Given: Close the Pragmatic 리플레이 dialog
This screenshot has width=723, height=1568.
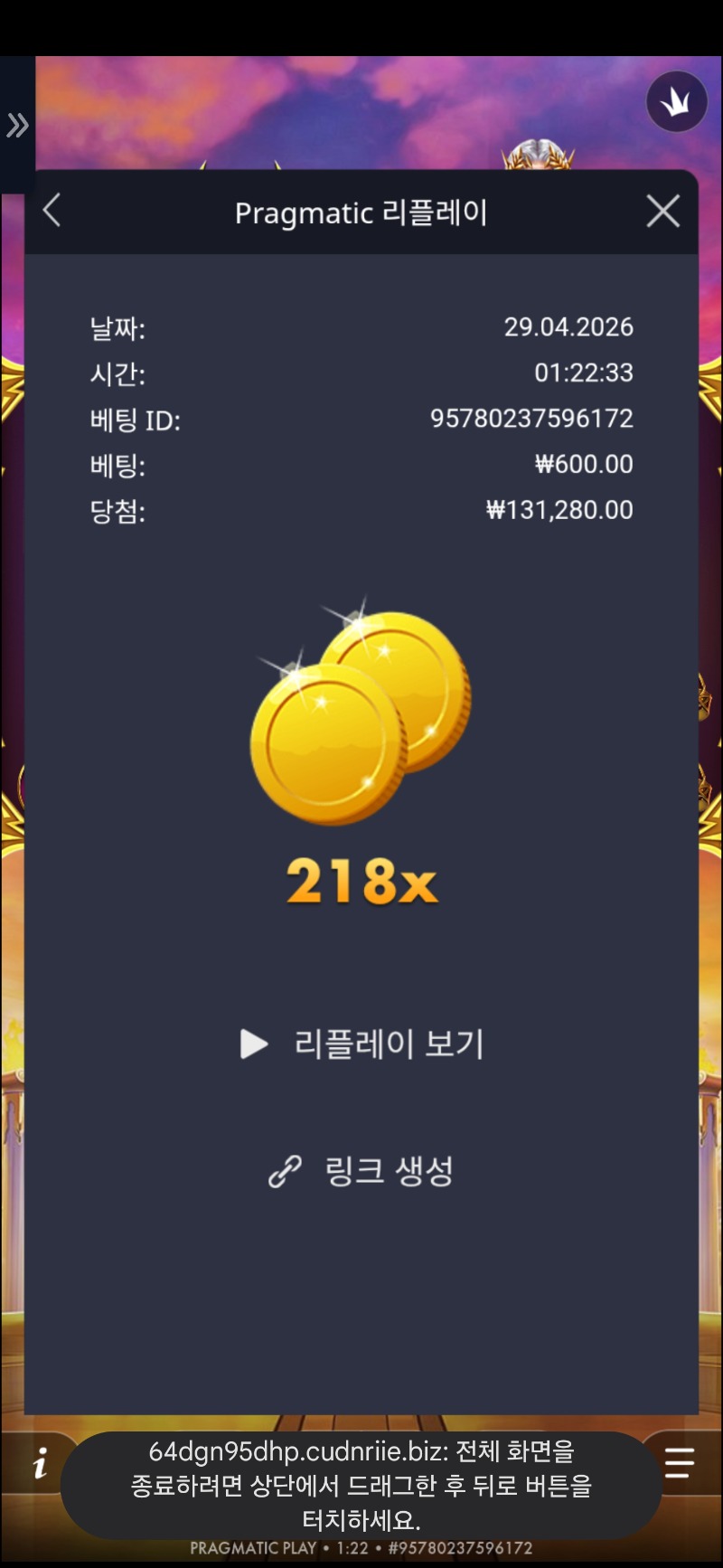Looking at the screenshot, I should click(662, 212).
